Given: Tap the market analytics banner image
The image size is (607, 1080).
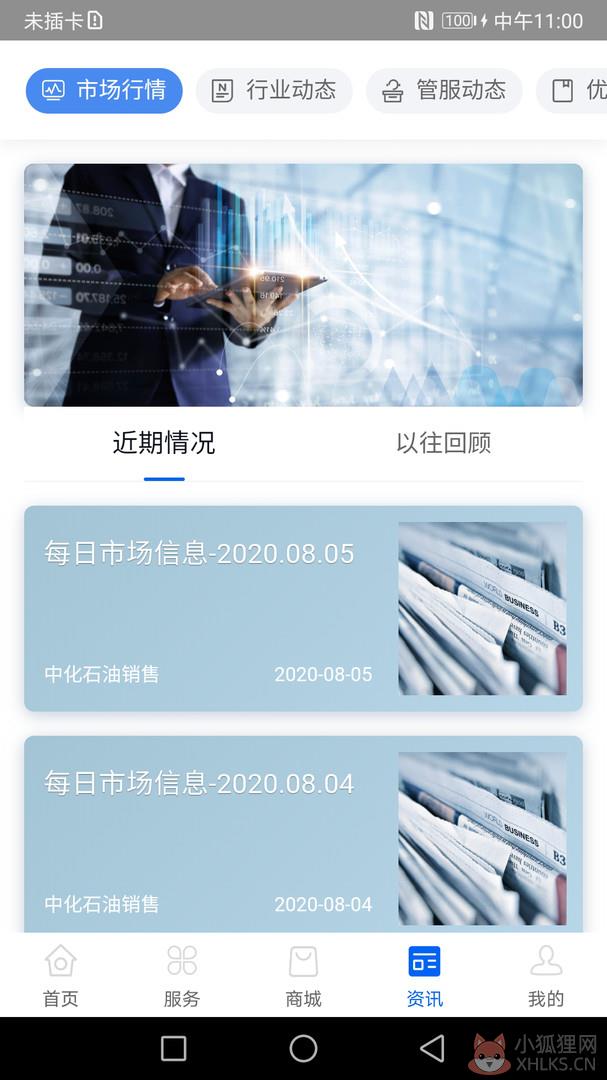Looking at the screenshot, I should pos(303,284).
